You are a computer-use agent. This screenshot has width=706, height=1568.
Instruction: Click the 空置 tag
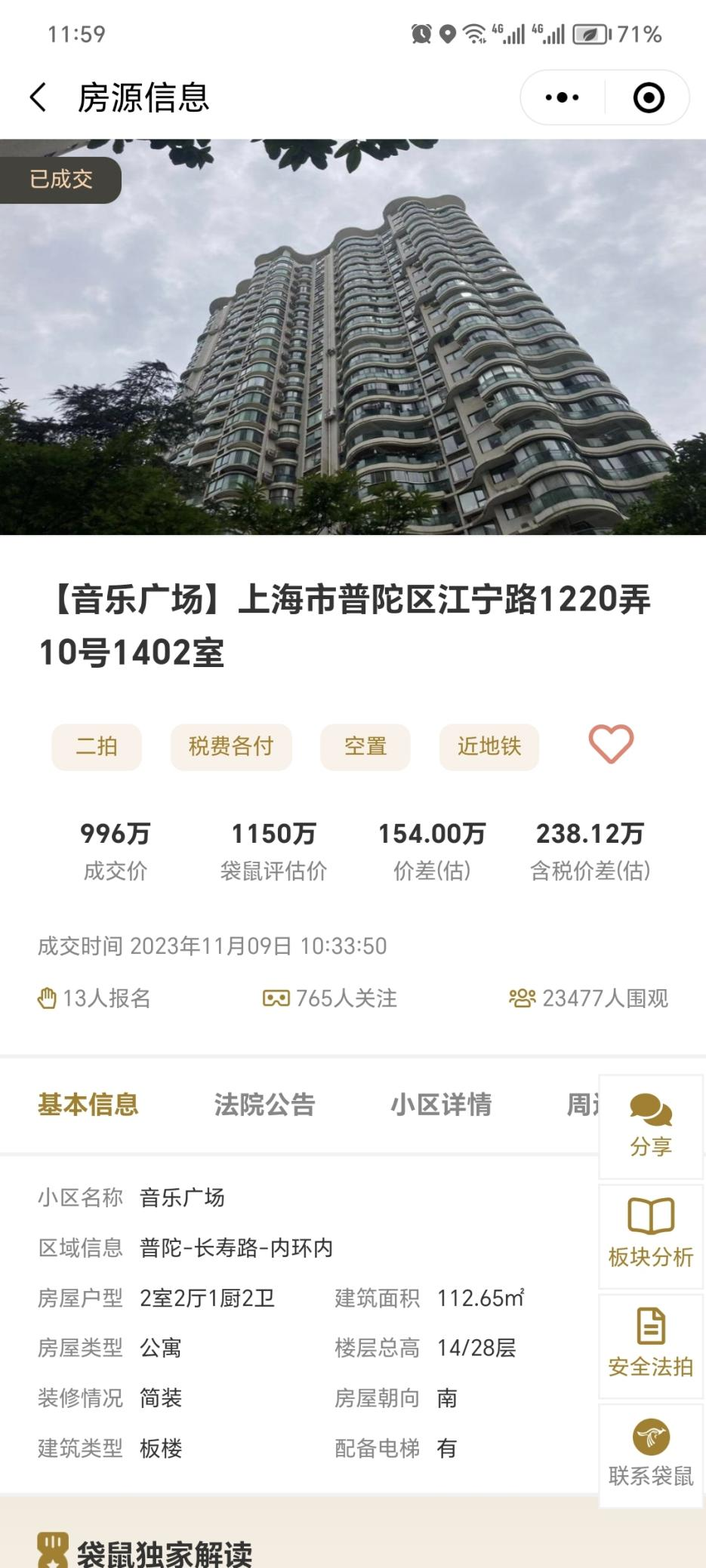(x=365, y=746)
